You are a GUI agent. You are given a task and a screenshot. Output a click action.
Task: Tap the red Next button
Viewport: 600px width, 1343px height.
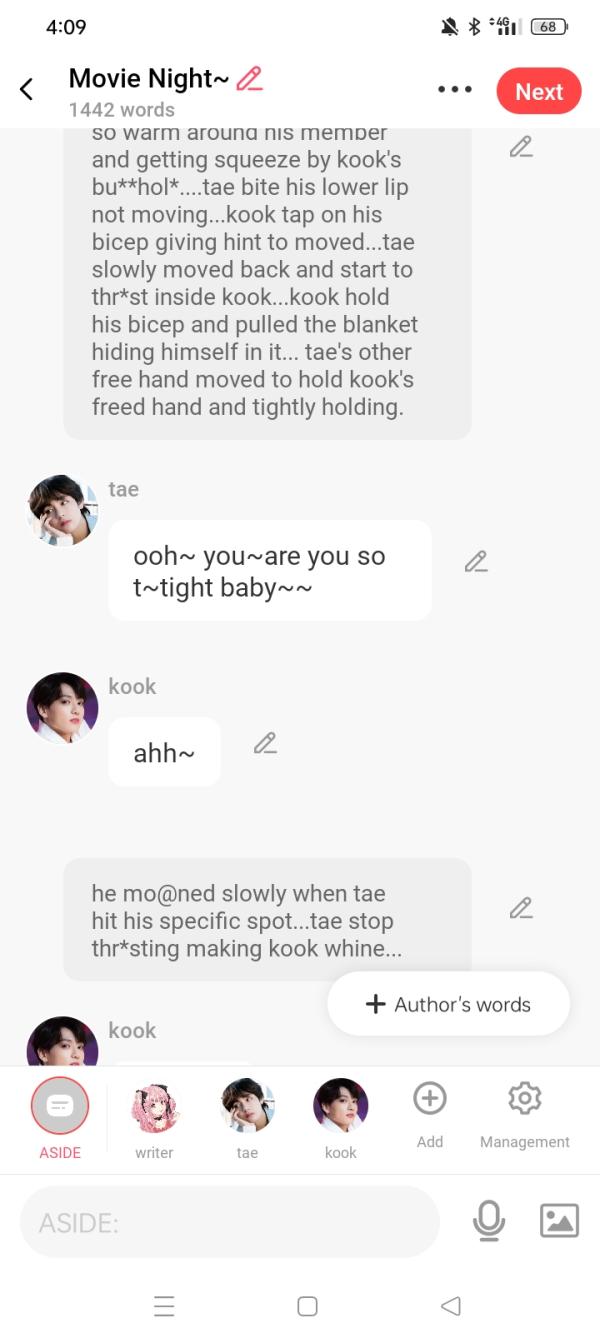pos(539,91)
